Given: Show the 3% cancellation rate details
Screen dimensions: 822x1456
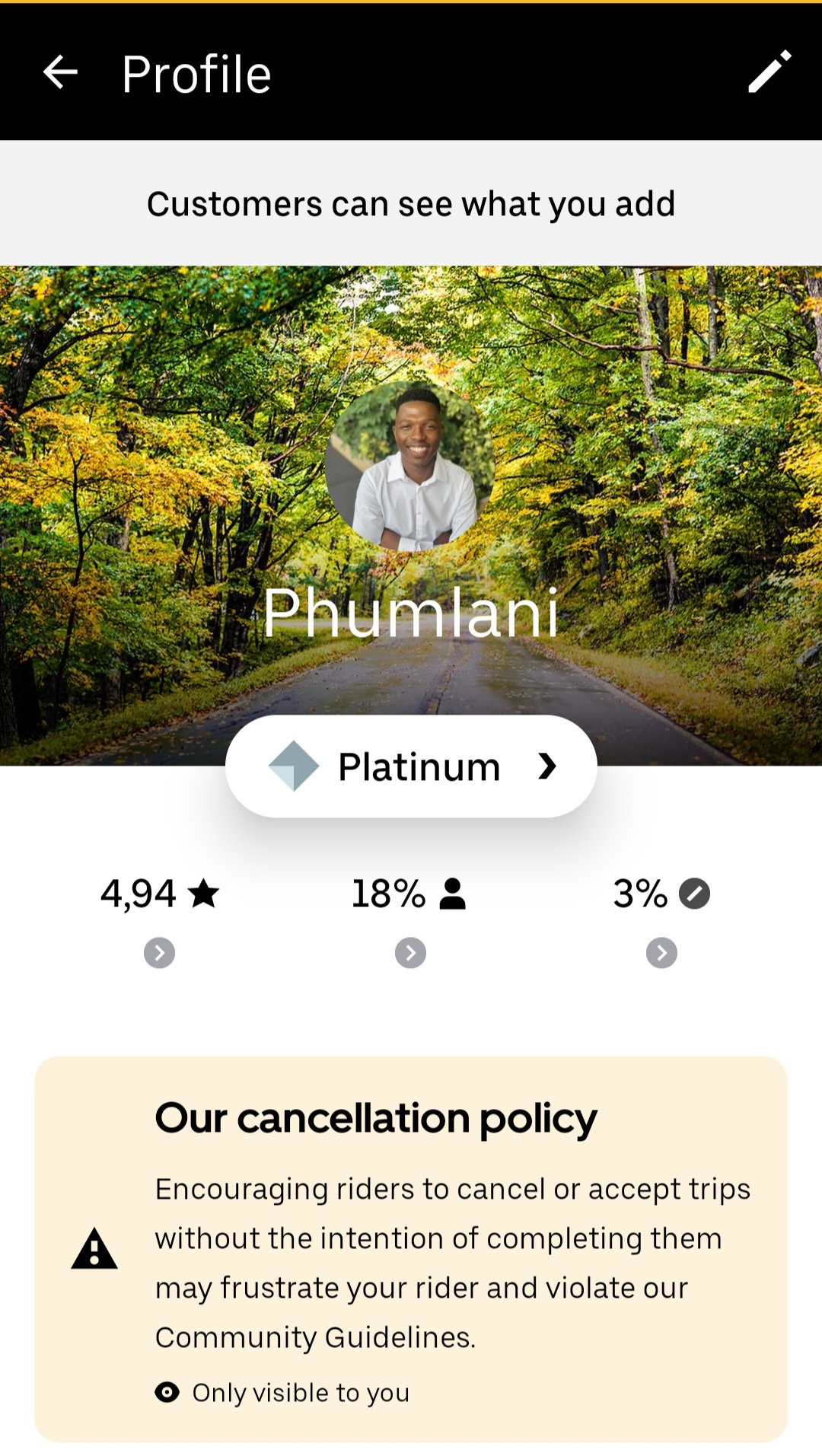Looking at the screenshot, I should pos(661,952).
